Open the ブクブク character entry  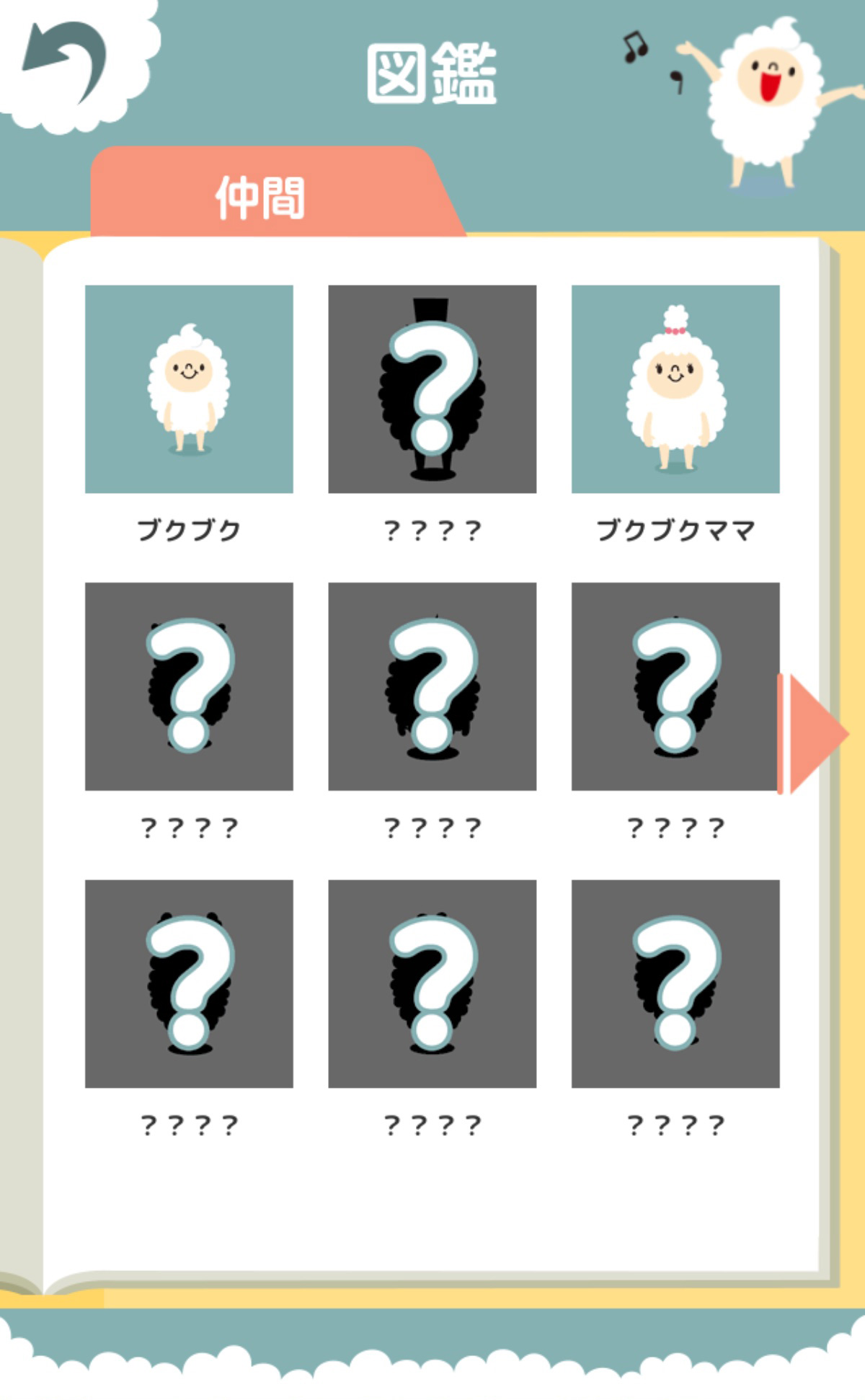pos(189,389)
